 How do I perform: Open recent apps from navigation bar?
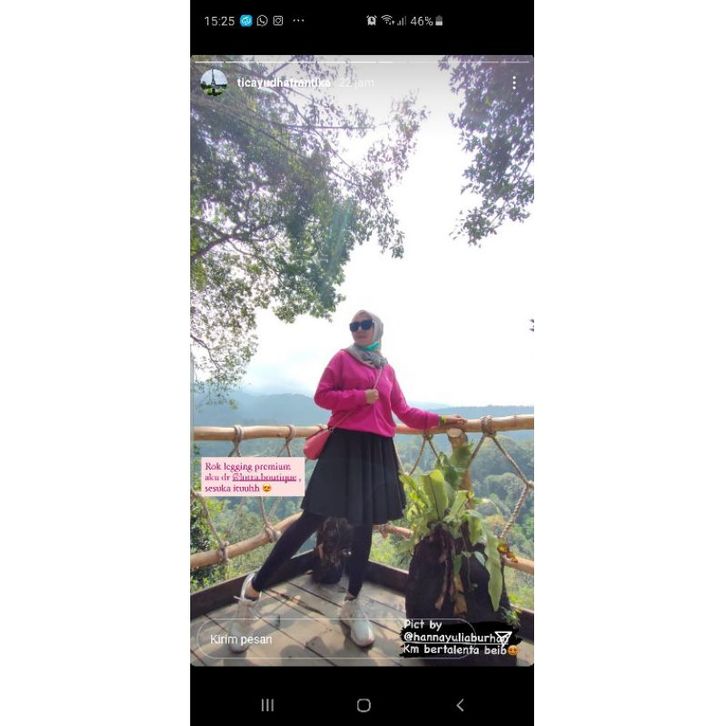point(267,705)
